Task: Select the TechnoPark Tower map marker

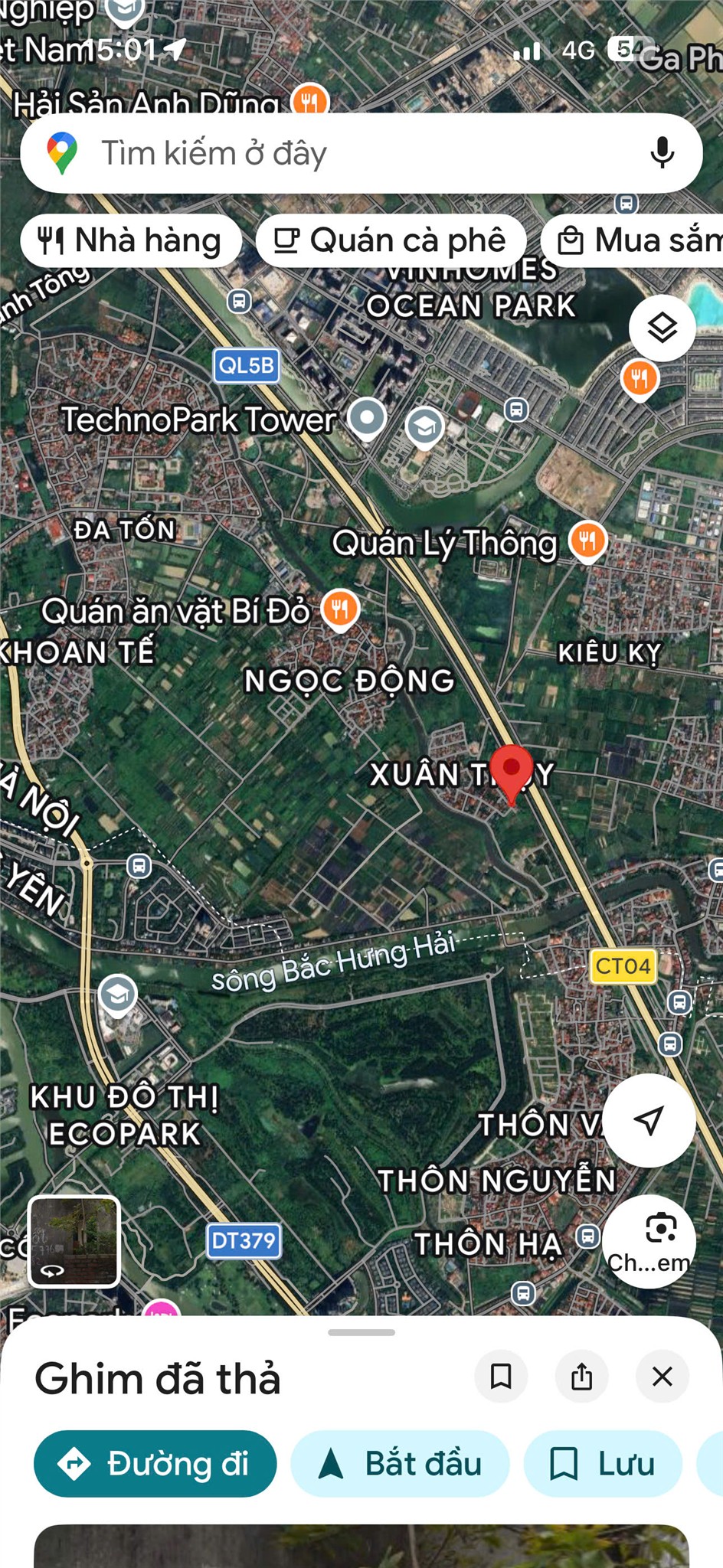Action: (x=368, y=417)
